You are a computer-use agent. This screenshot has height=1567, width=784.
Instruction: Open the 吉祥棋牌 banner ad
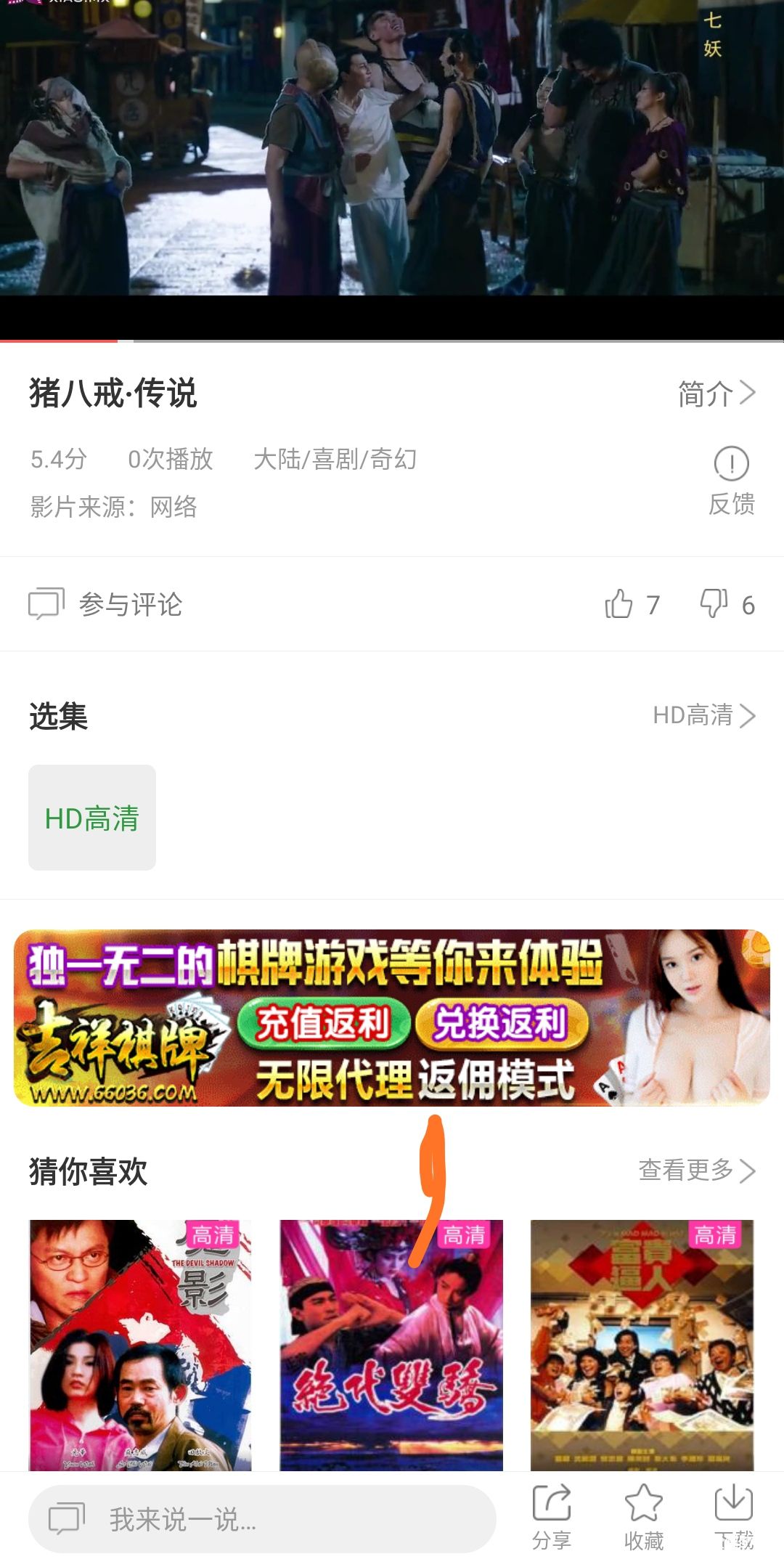point(392,1018)
